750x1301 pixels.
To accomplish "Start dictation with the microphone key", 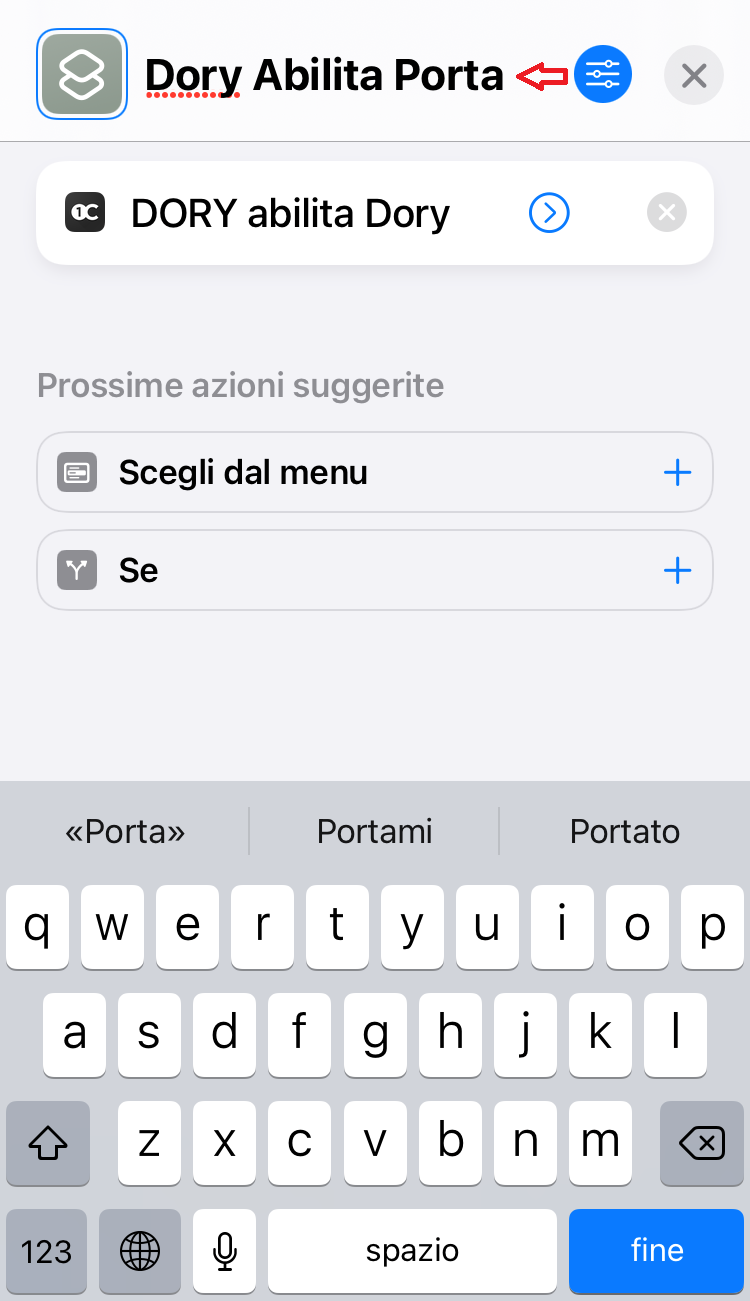I will coord(225,1251).
